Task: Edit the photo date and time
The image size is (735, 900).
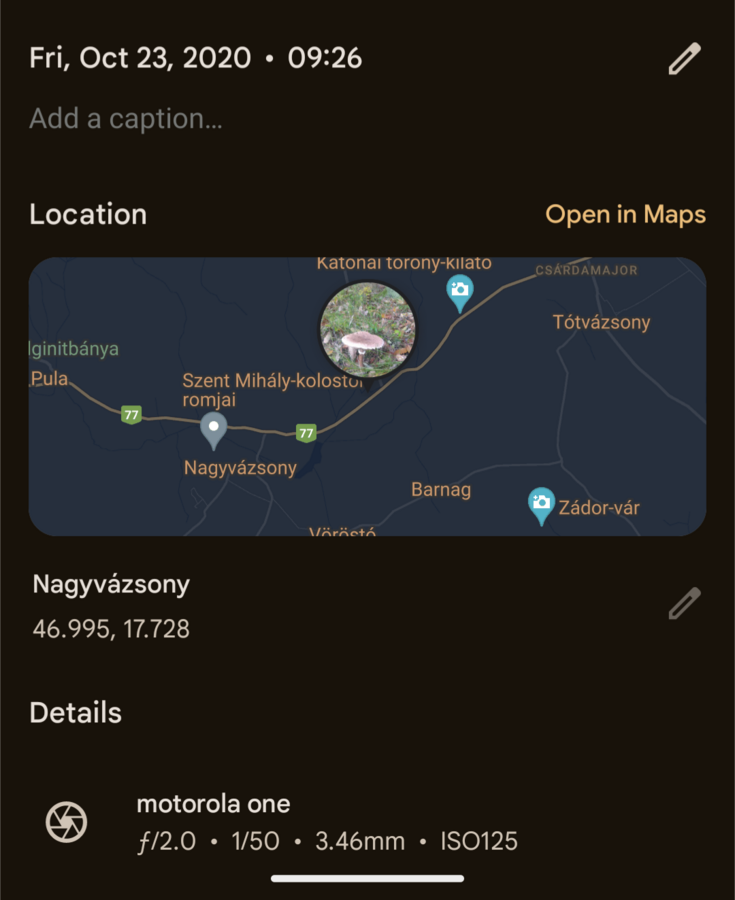Action: pyautogui.click(x=684, y=60)
